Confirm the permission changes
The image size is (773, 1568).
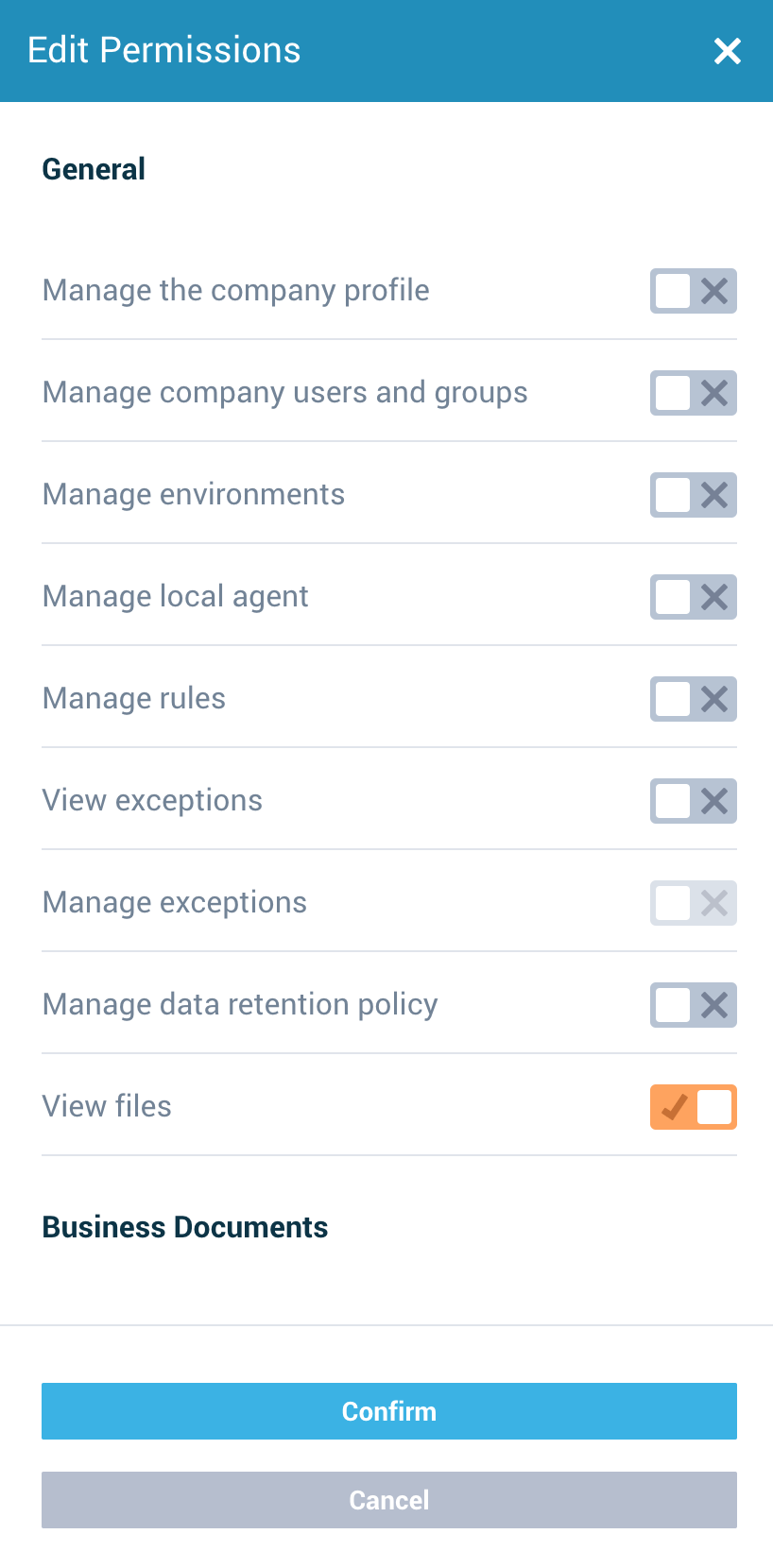(388, 1411)
